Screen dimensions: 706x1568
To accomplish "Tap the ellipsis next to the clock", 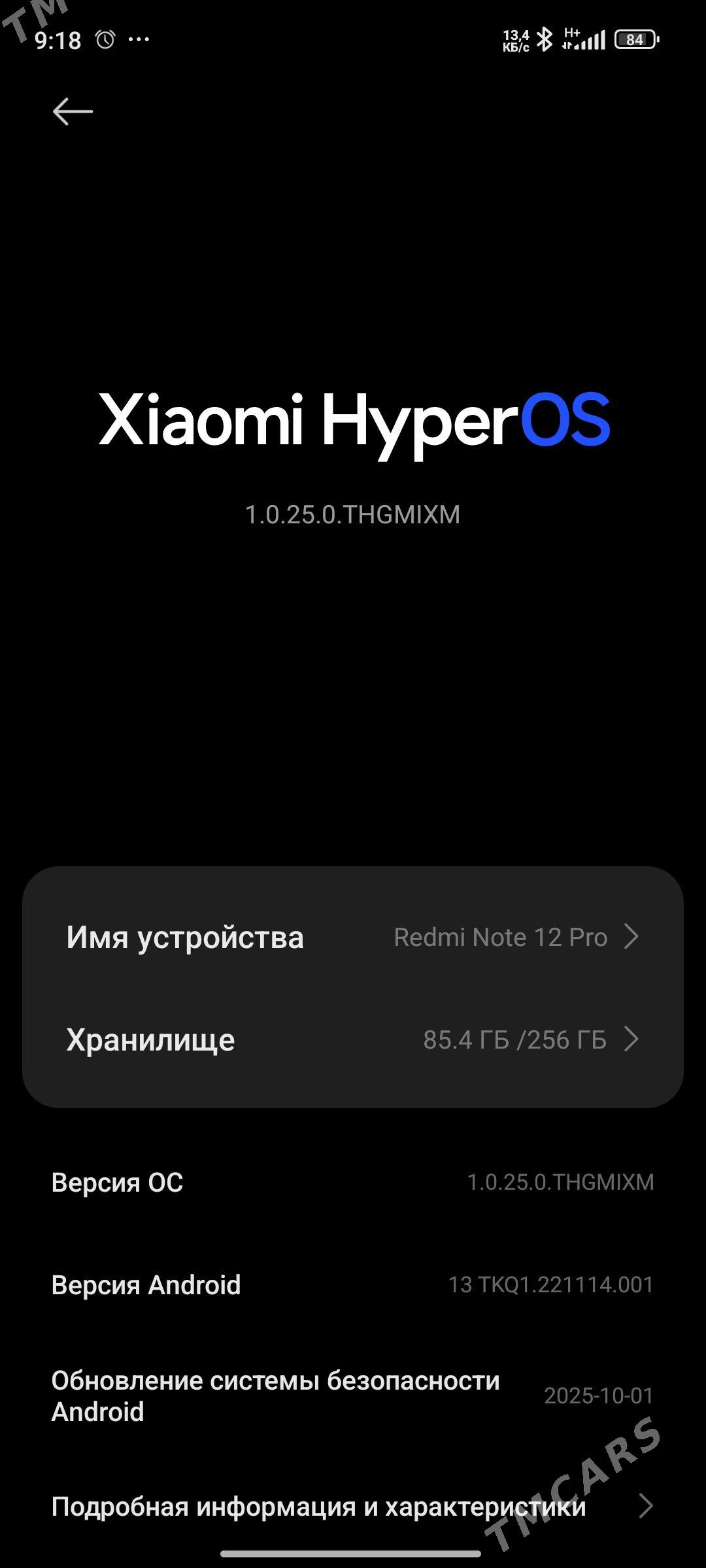I will [x=139, y=41].
